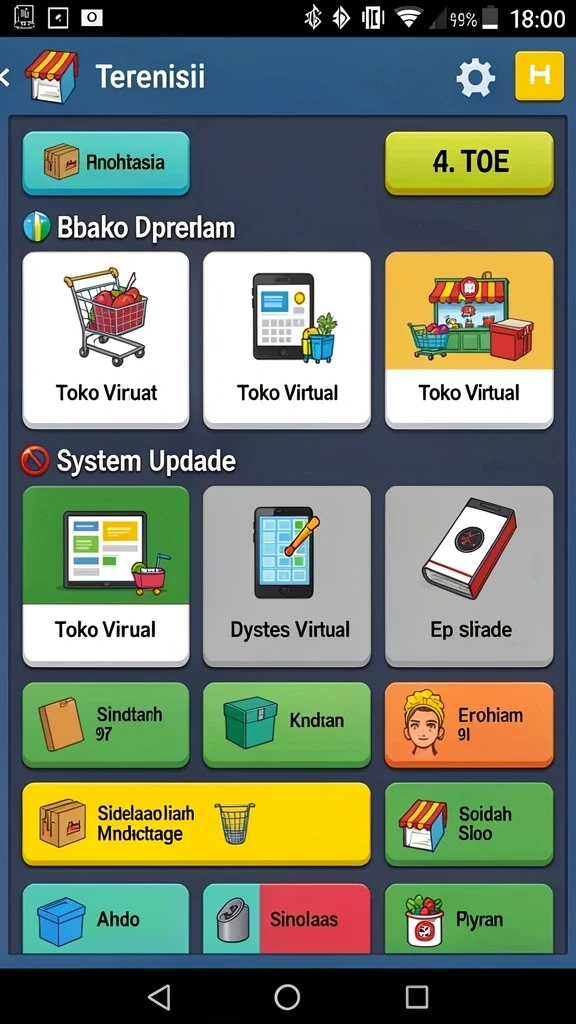Go to the home screen
This screenshot has height=1024, width=576.
(x=287, y=997)
